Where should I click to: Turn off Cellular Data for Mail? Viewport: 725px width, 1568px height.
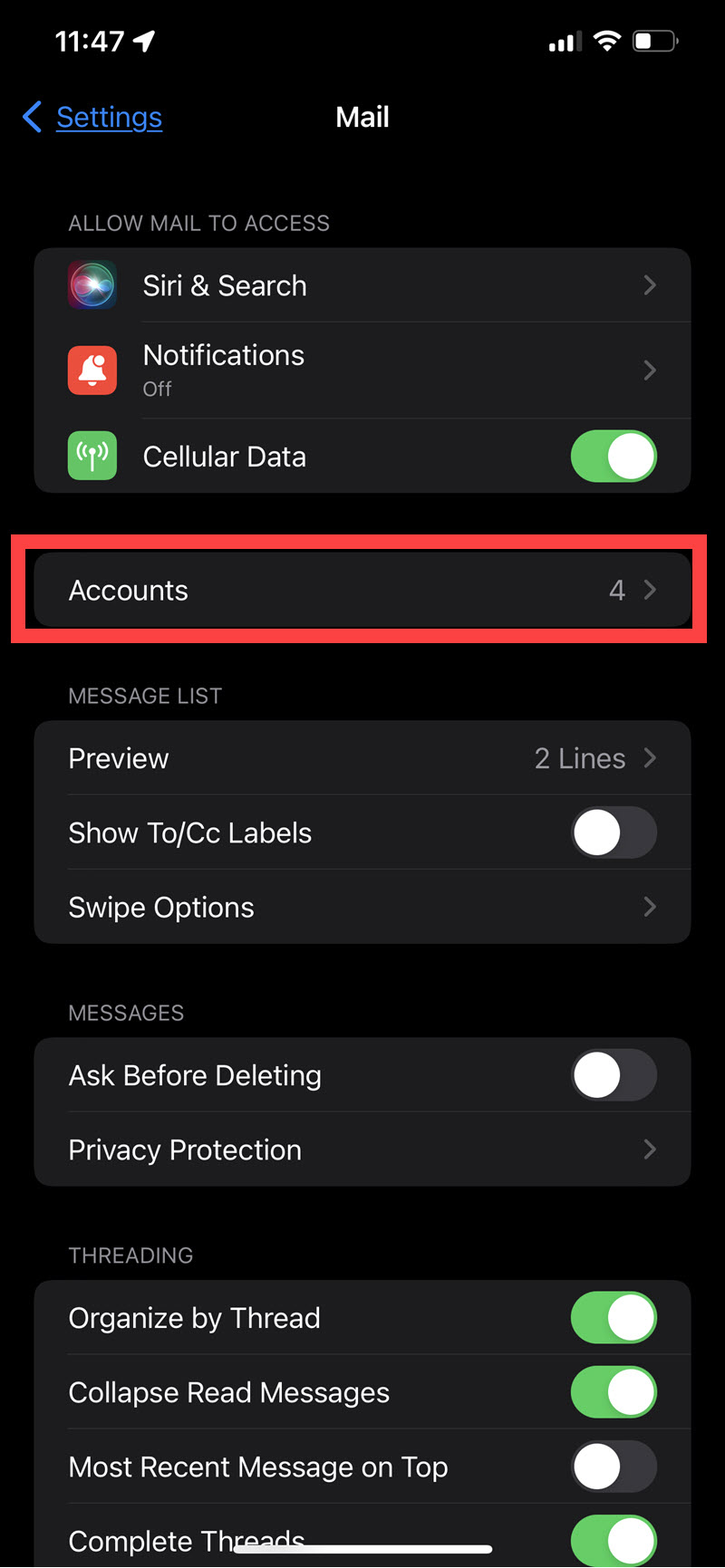614,457
